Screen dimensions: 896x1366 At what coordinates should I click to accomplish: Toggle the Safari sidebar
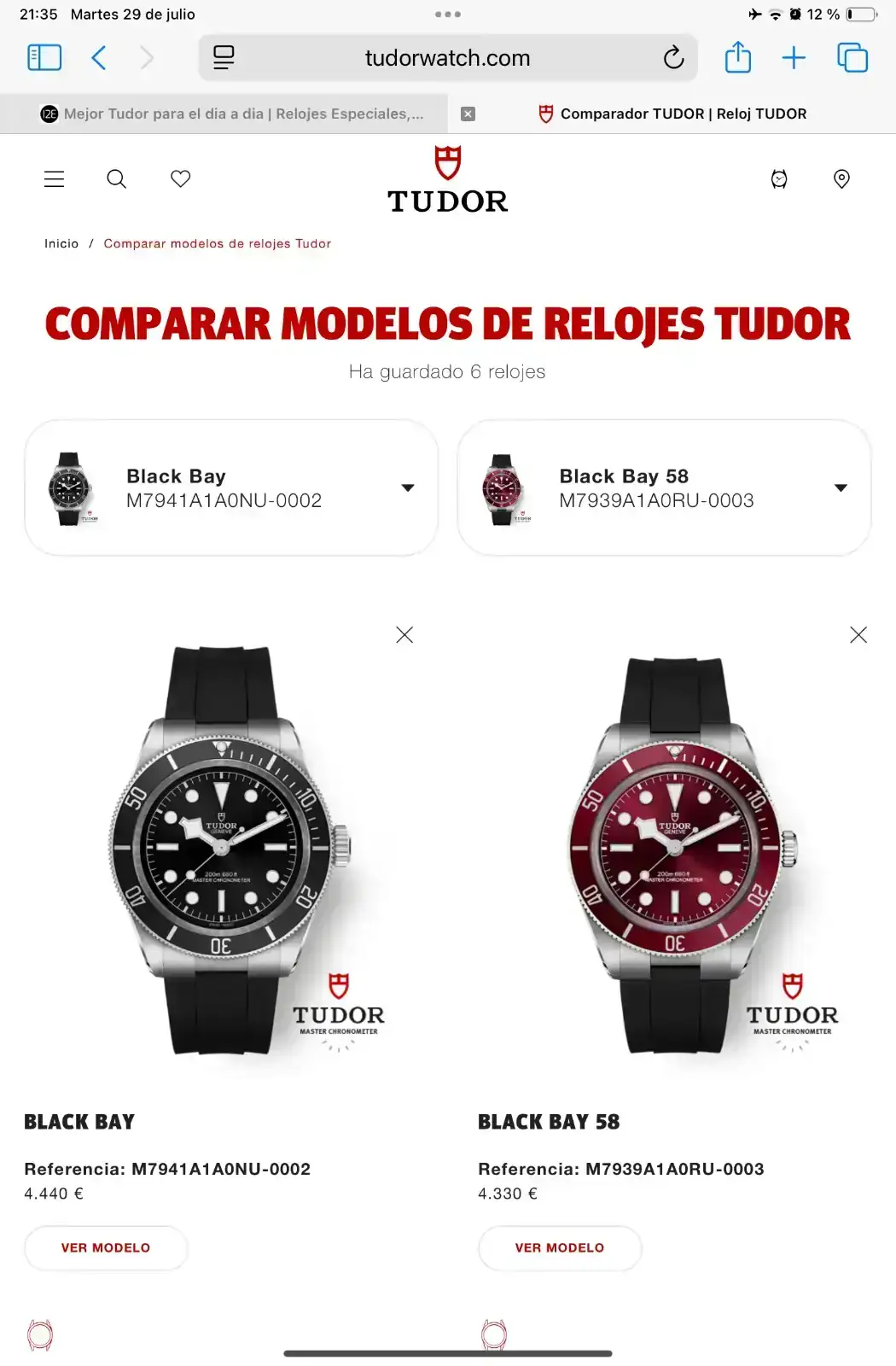coord(44,58)
